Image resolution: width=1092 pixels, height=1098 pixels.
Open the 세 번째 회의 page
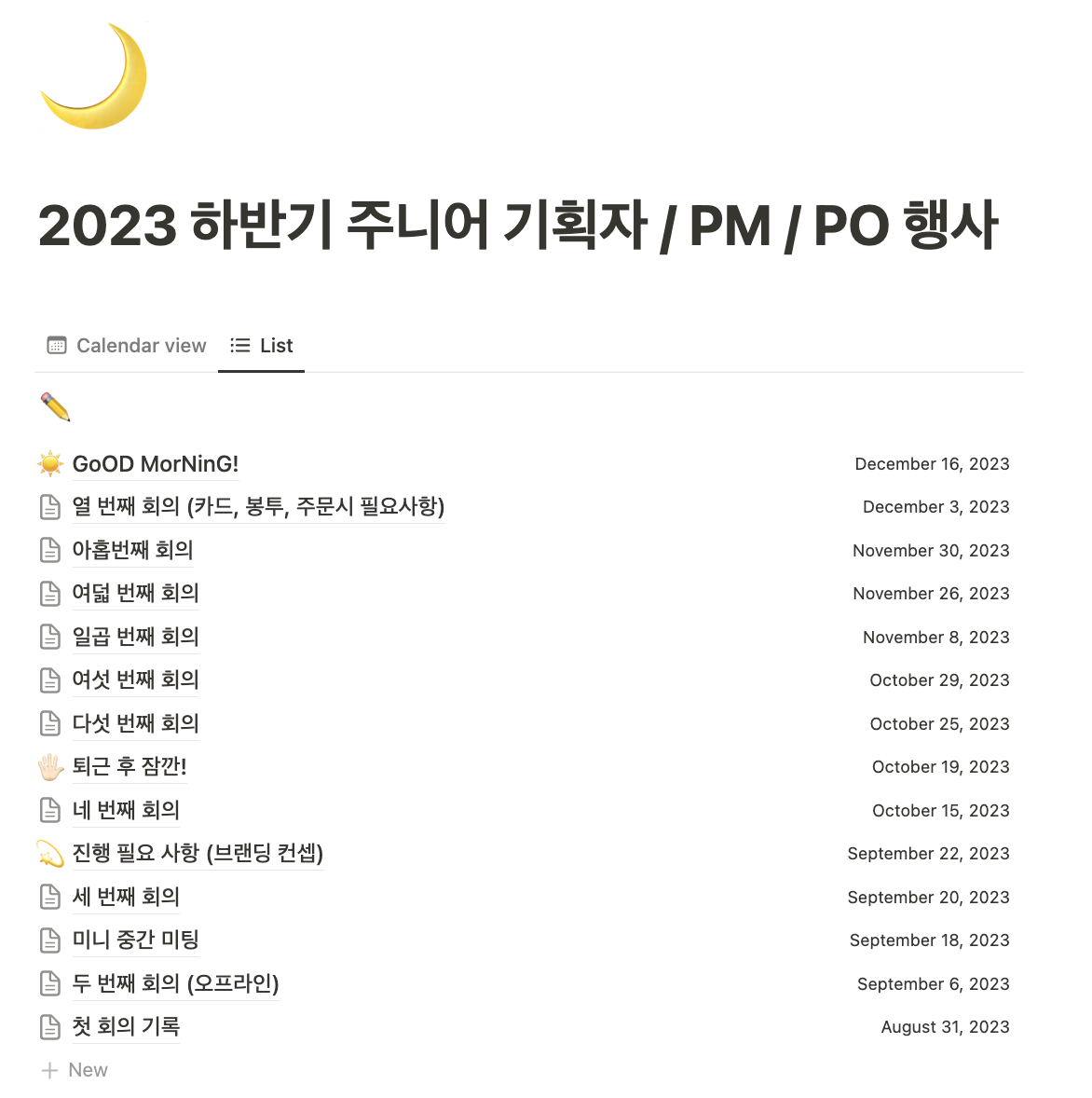tap(126, 897)
